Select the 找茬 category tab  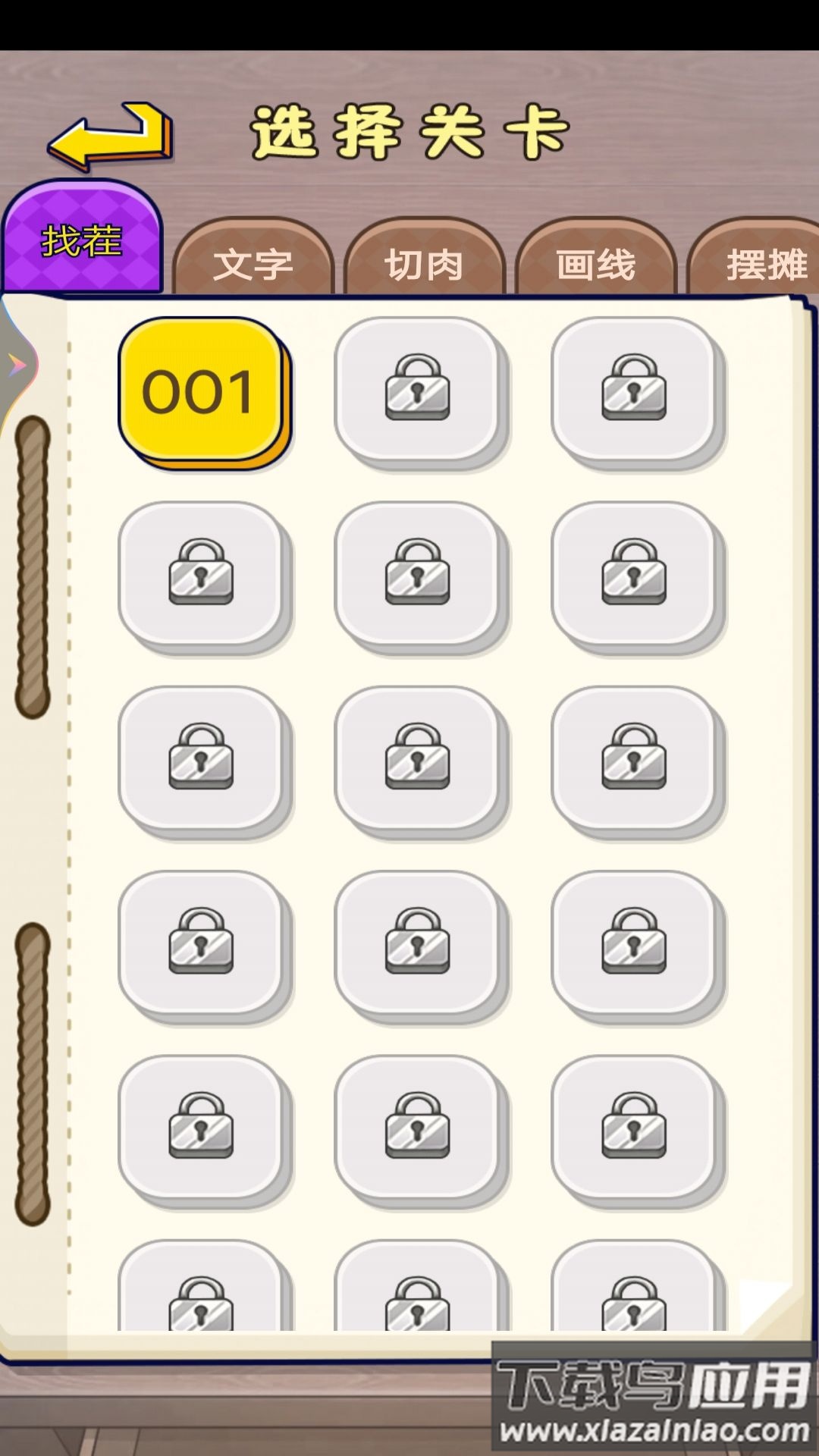coord(82,240)
